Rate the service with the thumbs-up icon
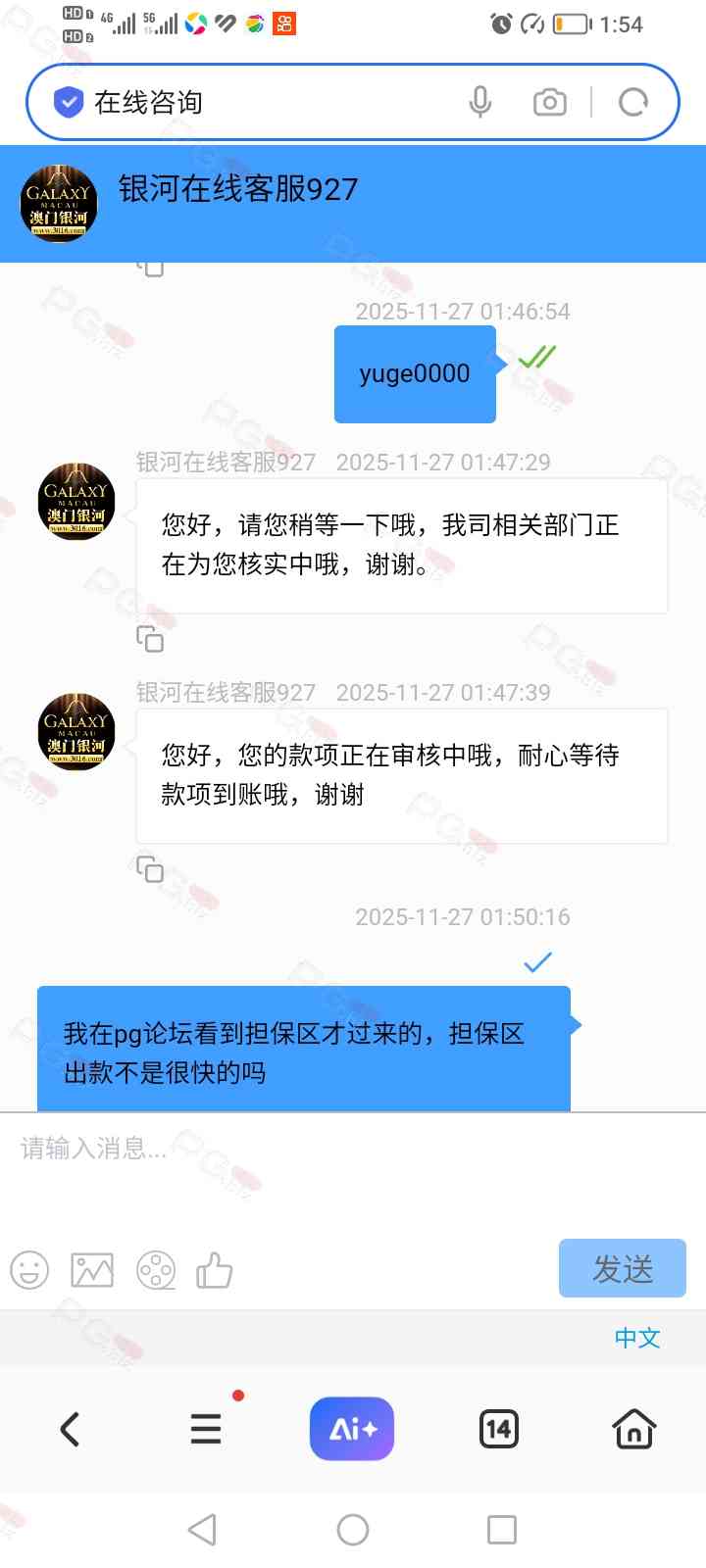 coord(214,1270)
